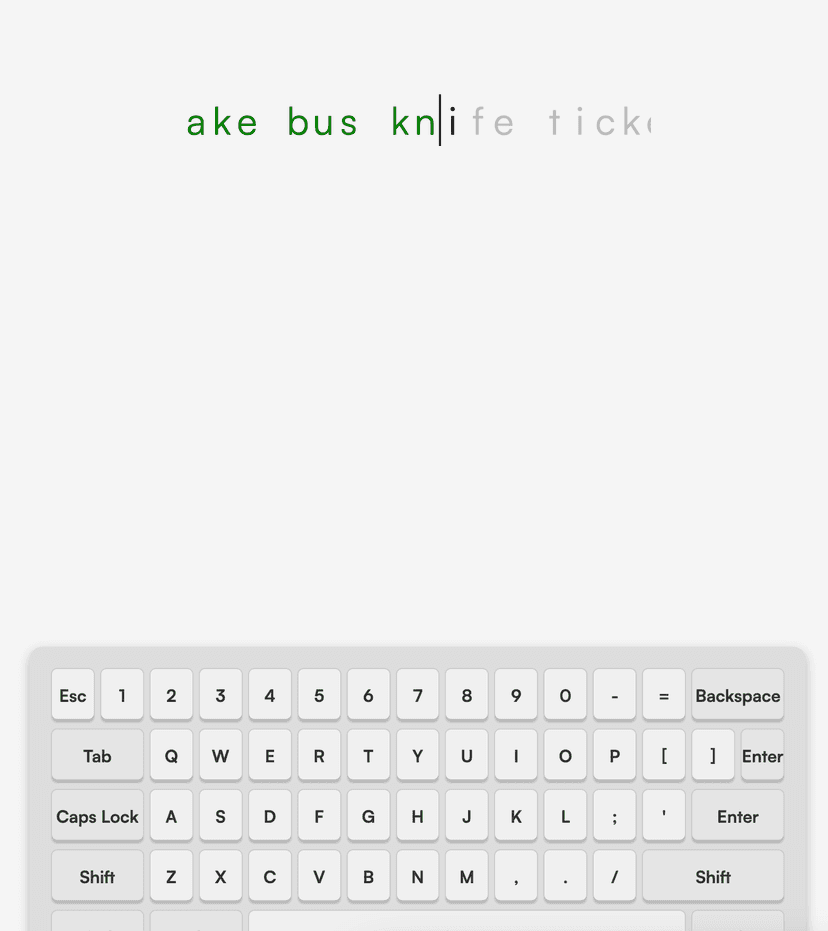Image resolution: width=828 pixels, height=931 pixels.
Task: Tap the forward slash key
Action: pos(614,877)
